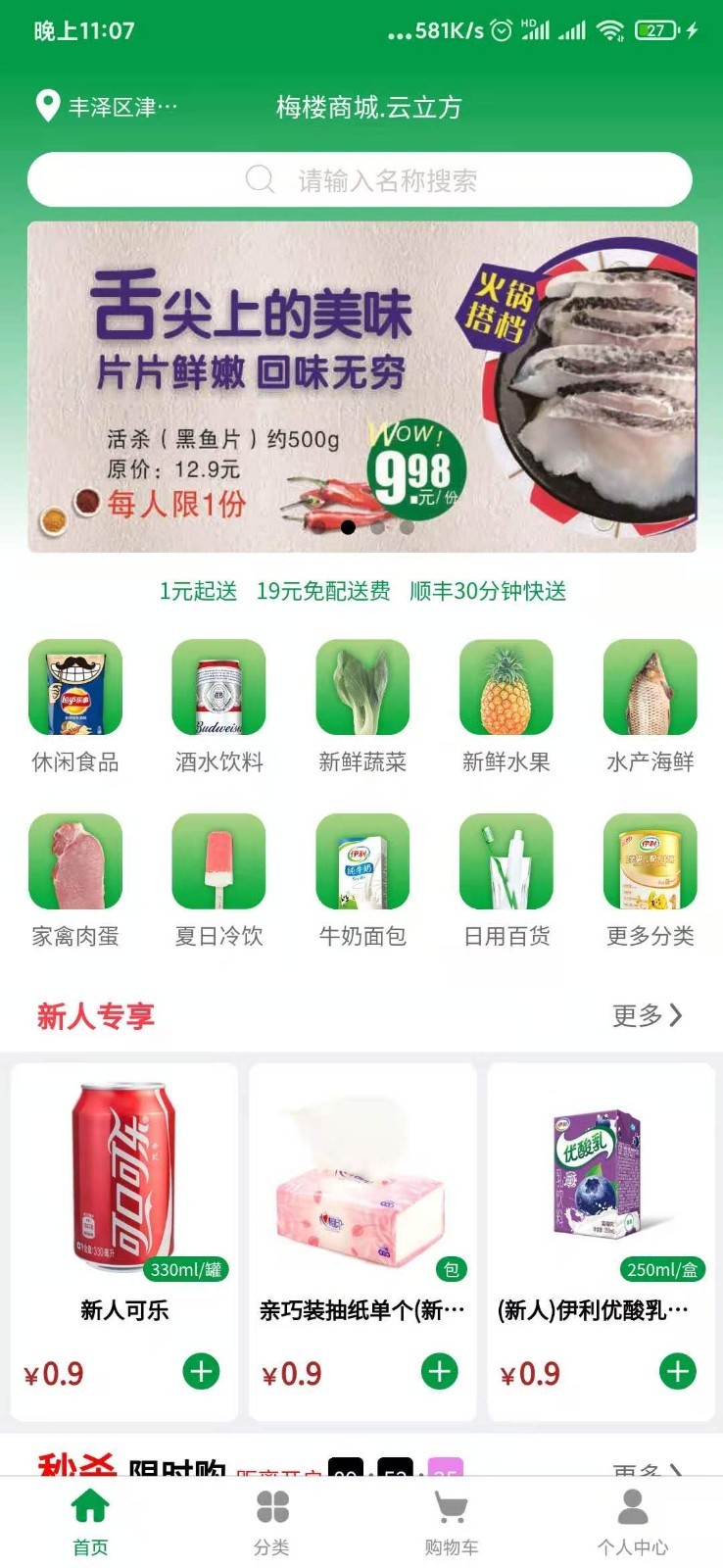Switch to the 购物车 tab

452,1523
